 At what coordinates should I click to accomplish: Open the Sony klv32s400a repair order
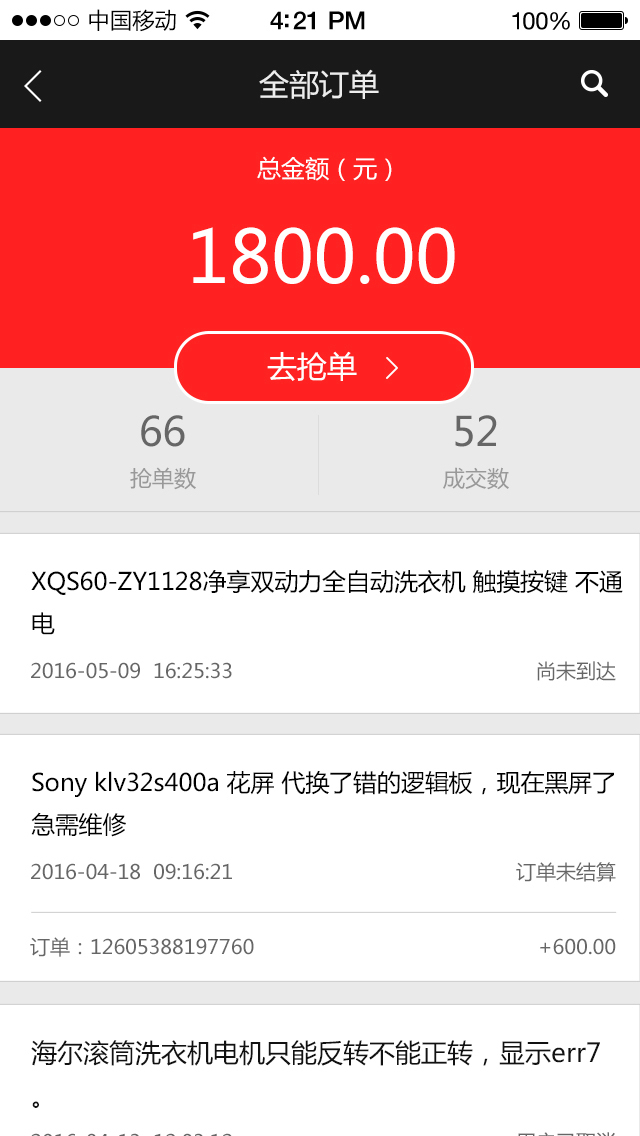click(320, 858)
